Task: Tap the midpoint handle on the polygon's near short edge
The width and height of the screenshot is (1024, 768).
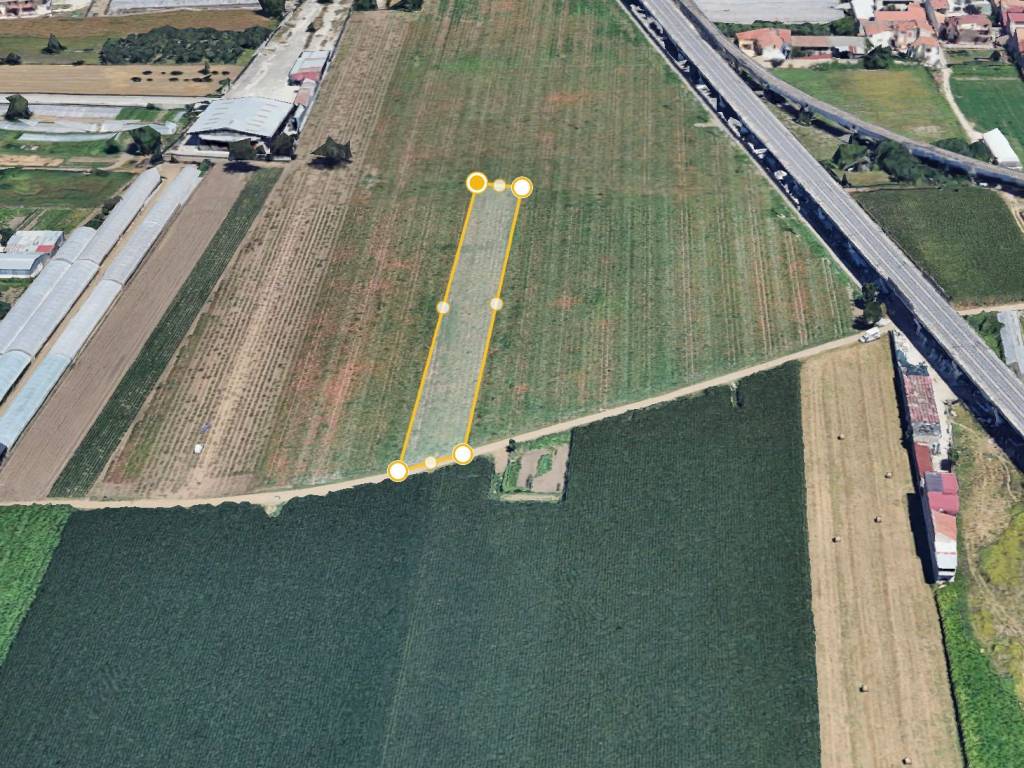Action: 430,462
